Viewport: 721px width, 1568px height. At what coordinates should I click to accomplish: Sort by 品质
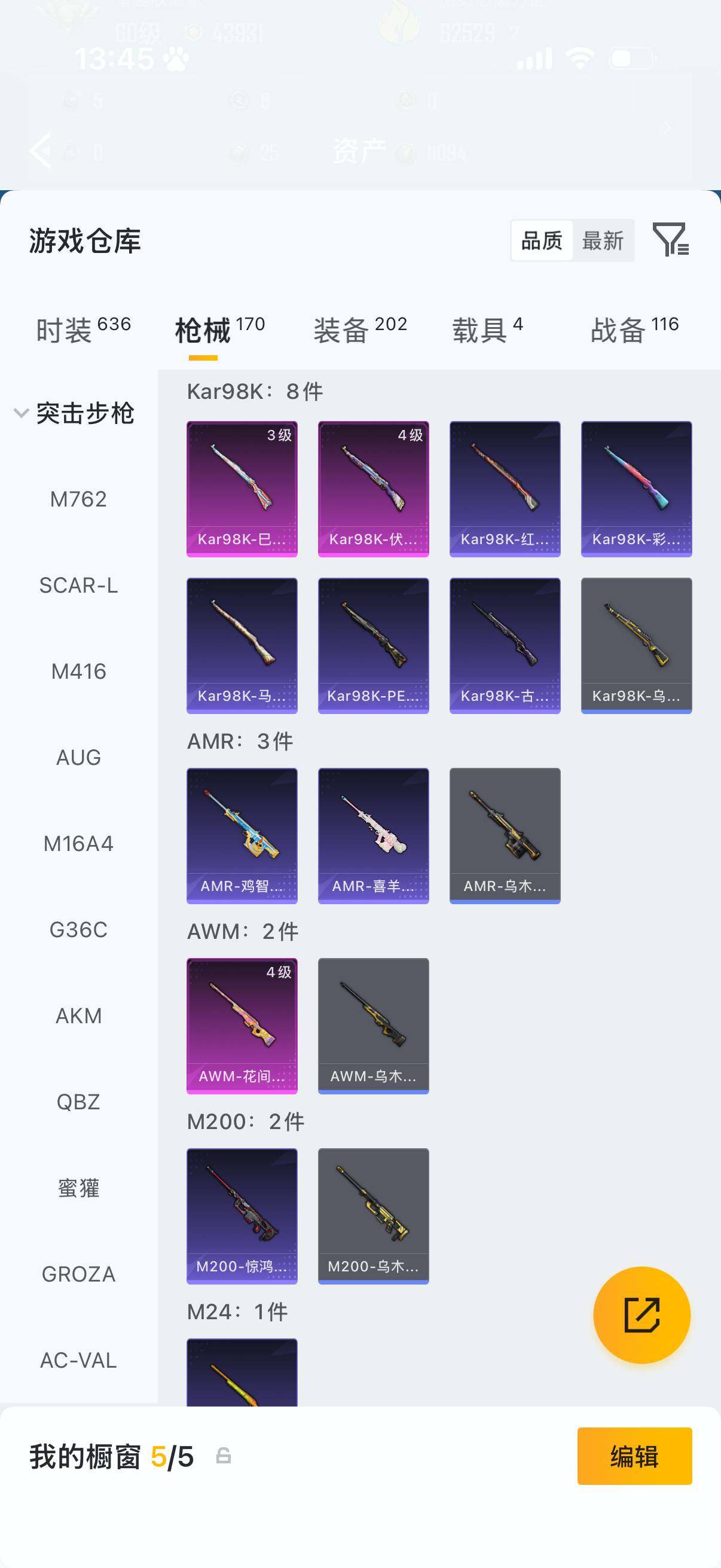542,240
